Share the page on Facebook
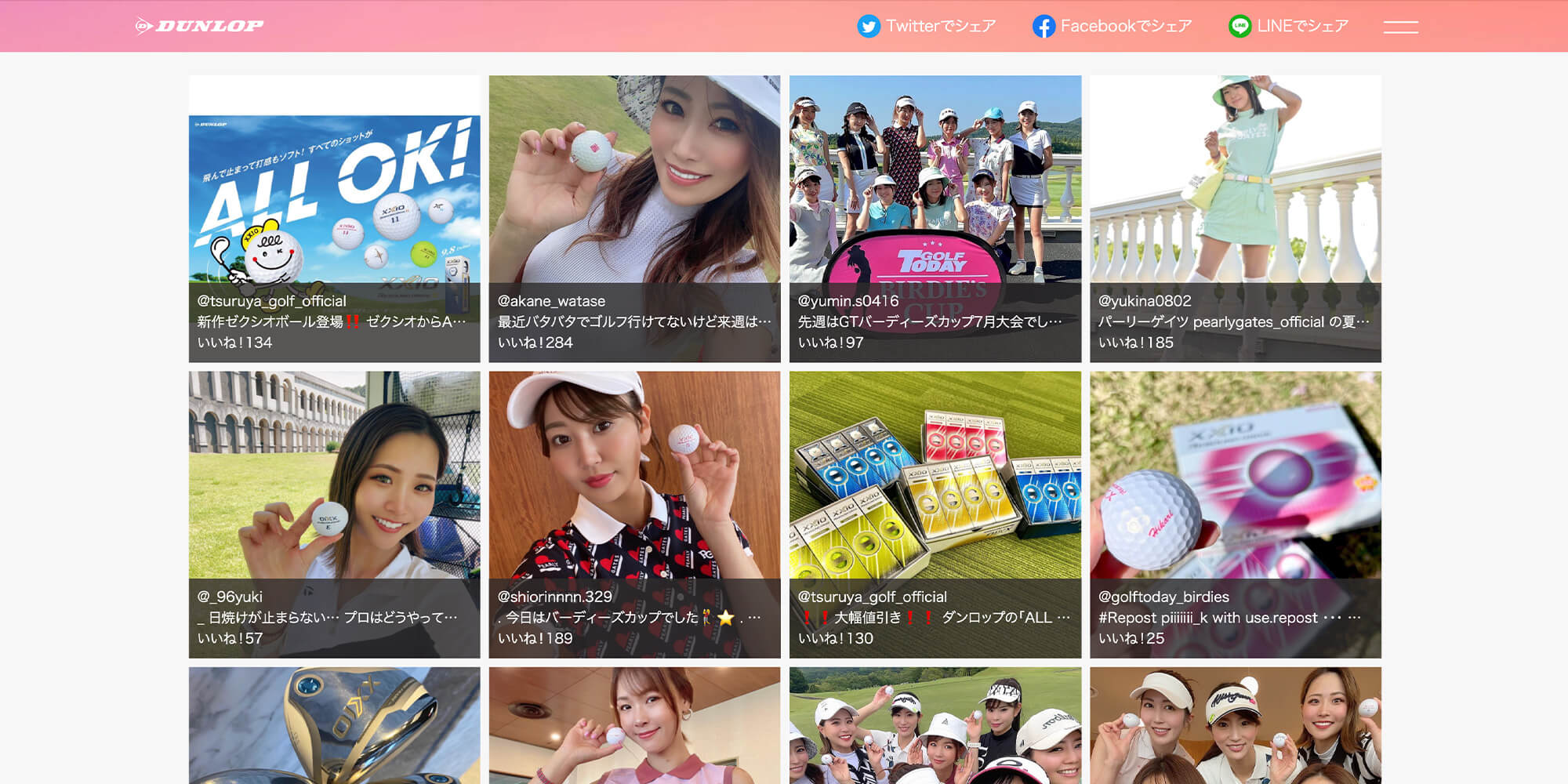 tap(1112, 27)
